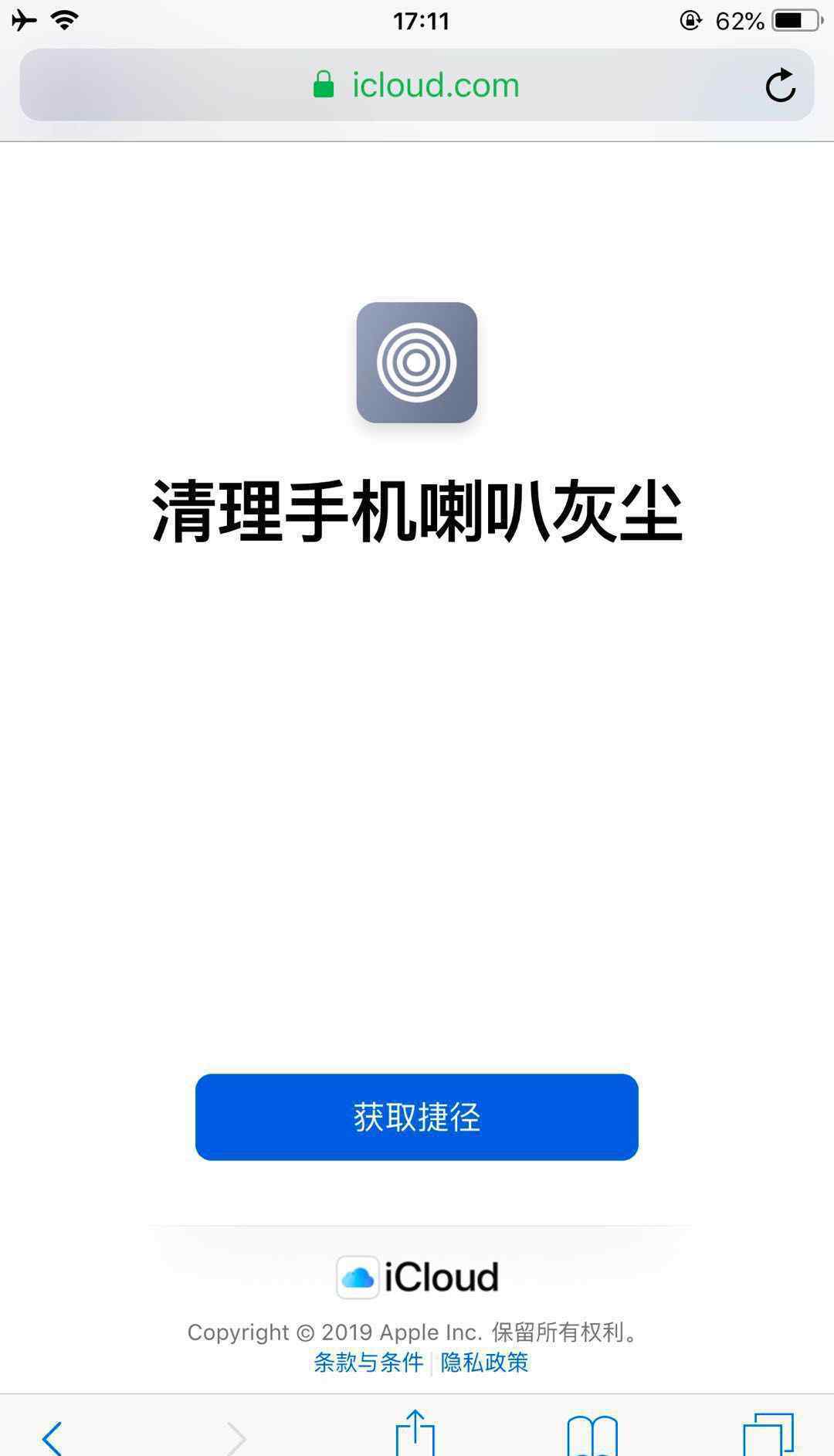This screenshot has width=834, height=1456.
Task: Open the bookmarks book icon
Action: coord(592,1437)
